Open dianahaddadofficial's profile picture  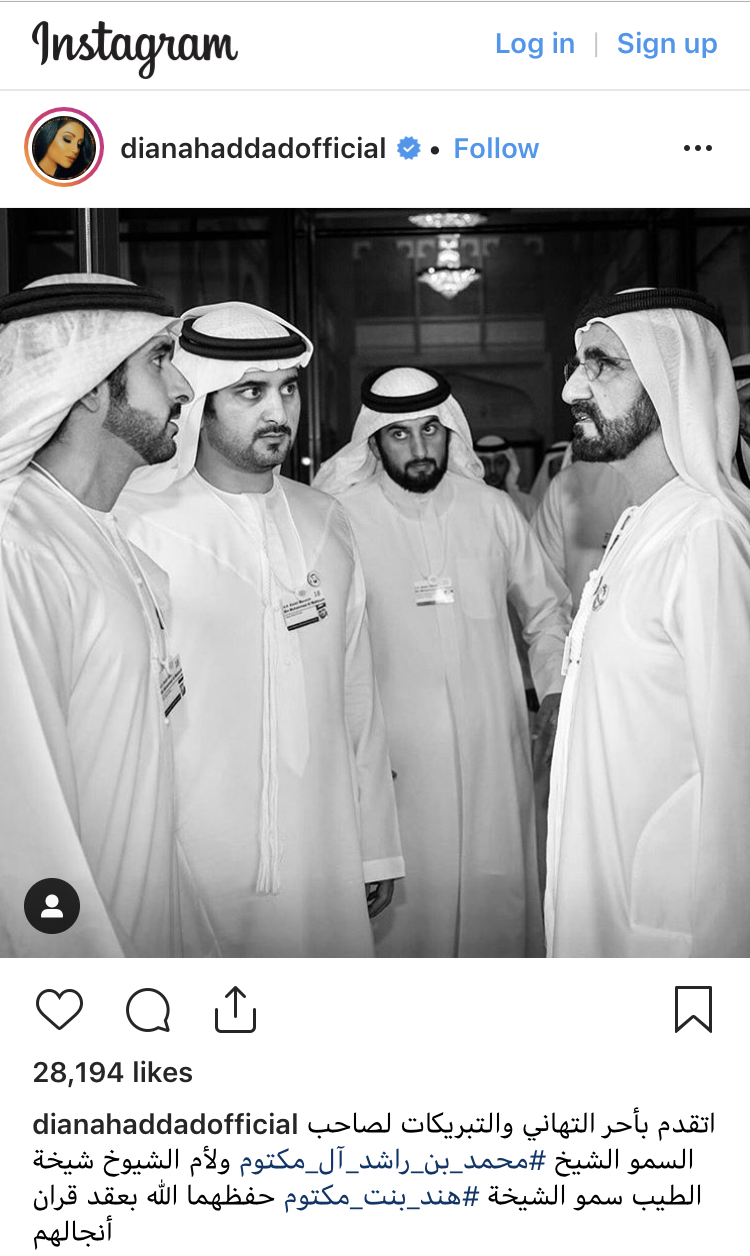point(64,148)
